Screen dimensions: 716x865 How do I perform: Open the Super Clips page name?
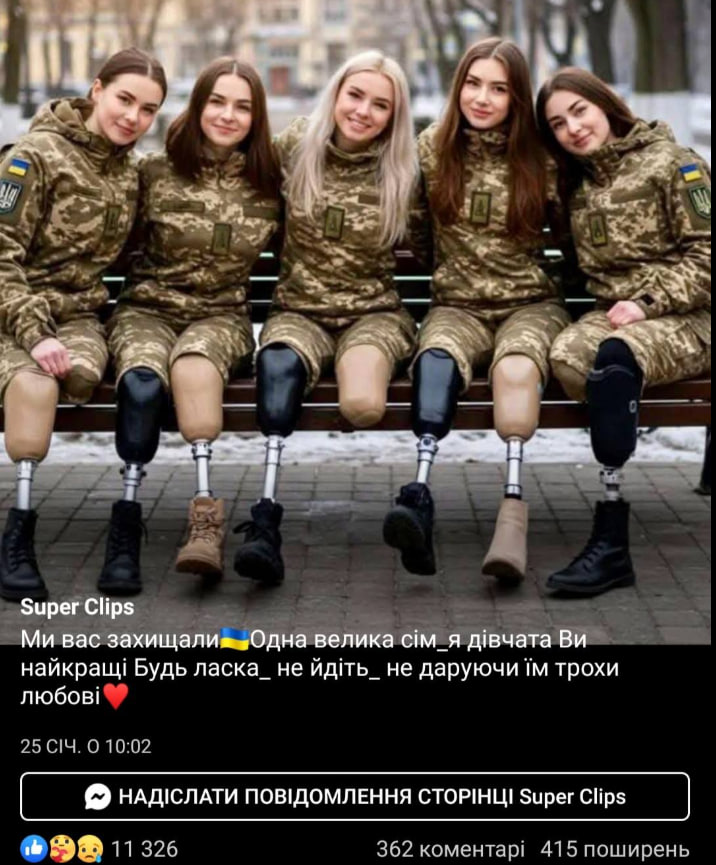pos(77,608)
